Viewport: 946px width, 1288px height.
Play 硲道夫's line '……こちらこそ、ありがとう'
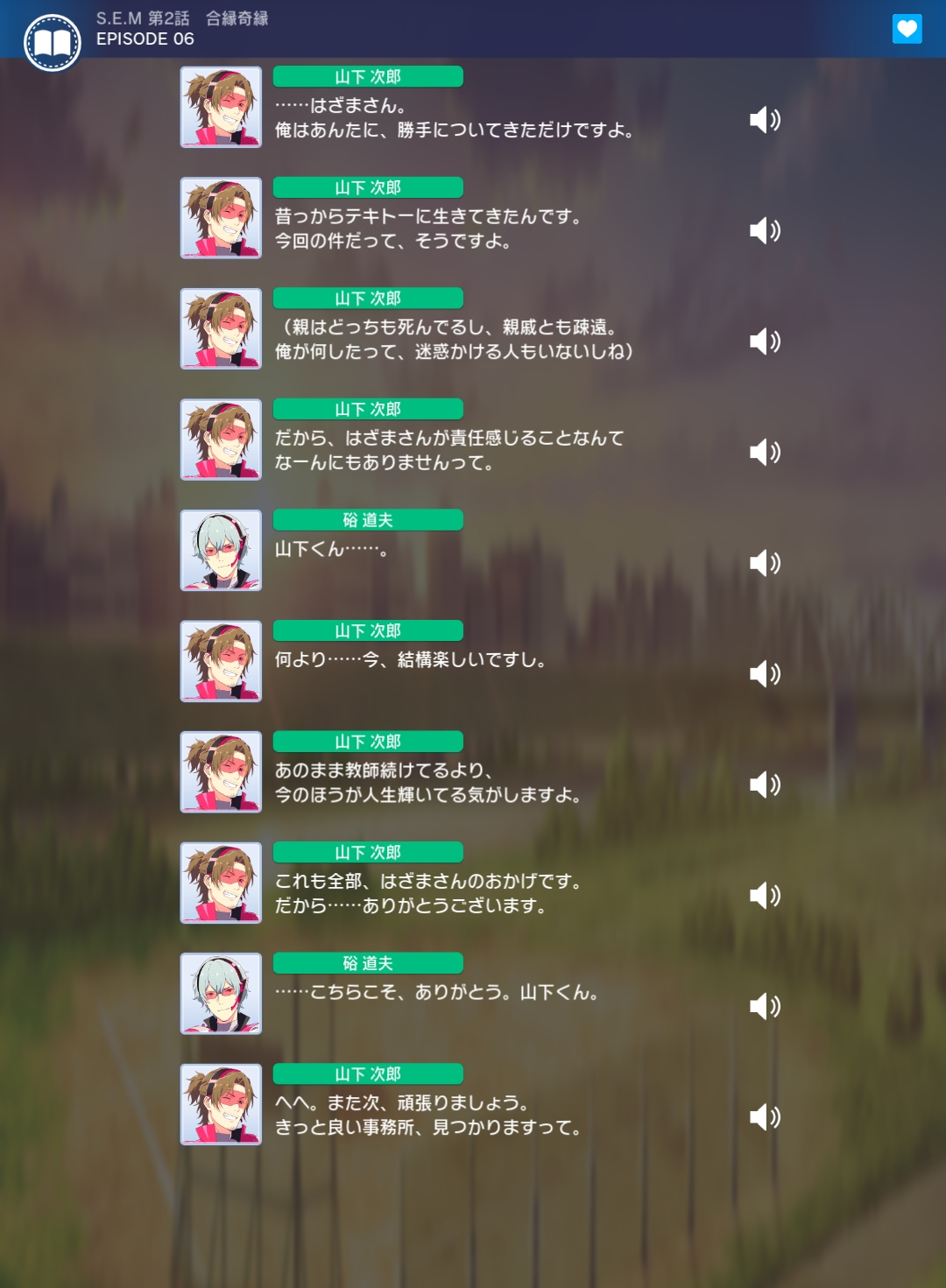tap(765, 1006)
